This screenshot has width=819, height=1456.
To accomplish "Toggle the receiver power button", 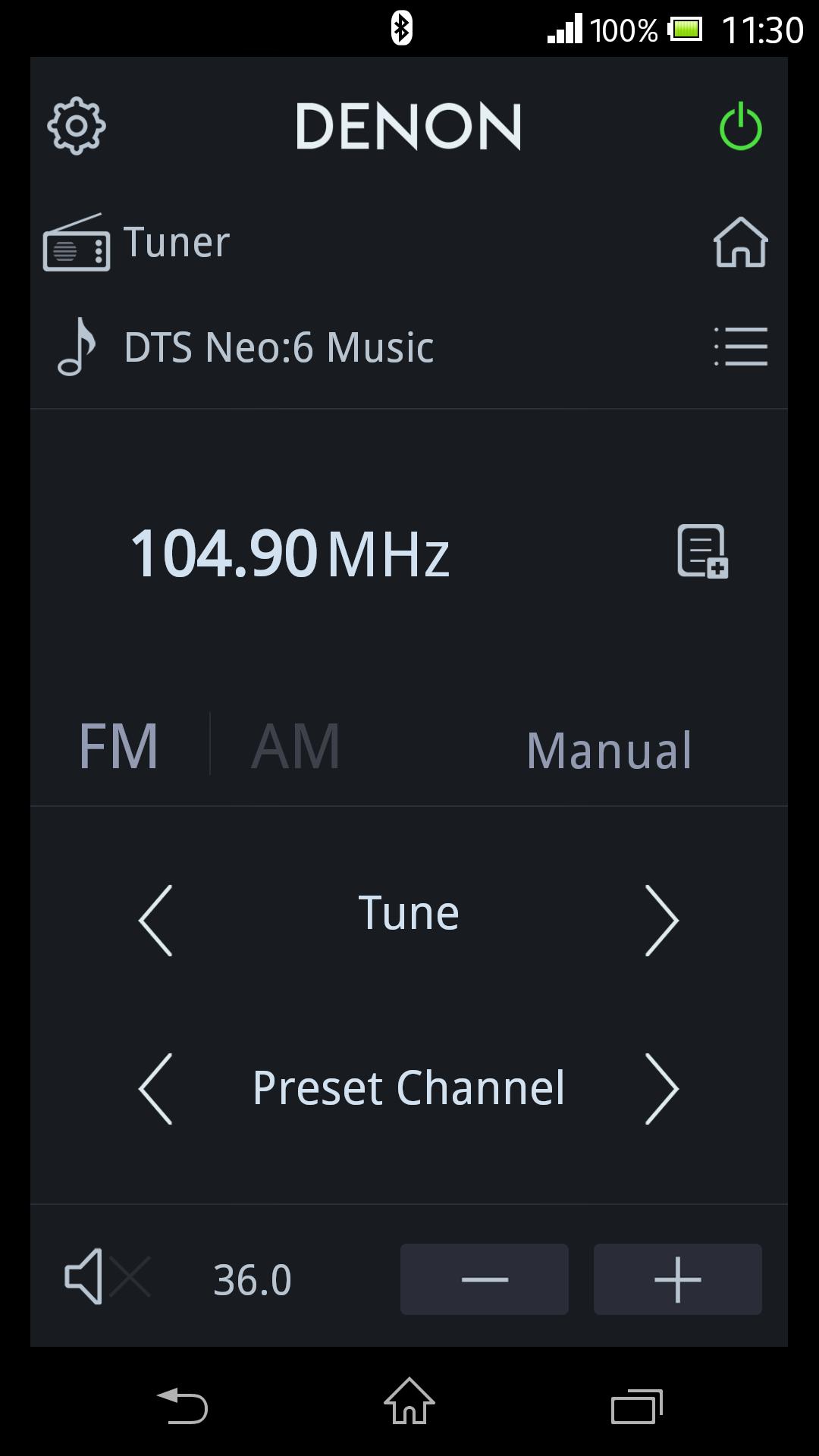I will [740, 127].
